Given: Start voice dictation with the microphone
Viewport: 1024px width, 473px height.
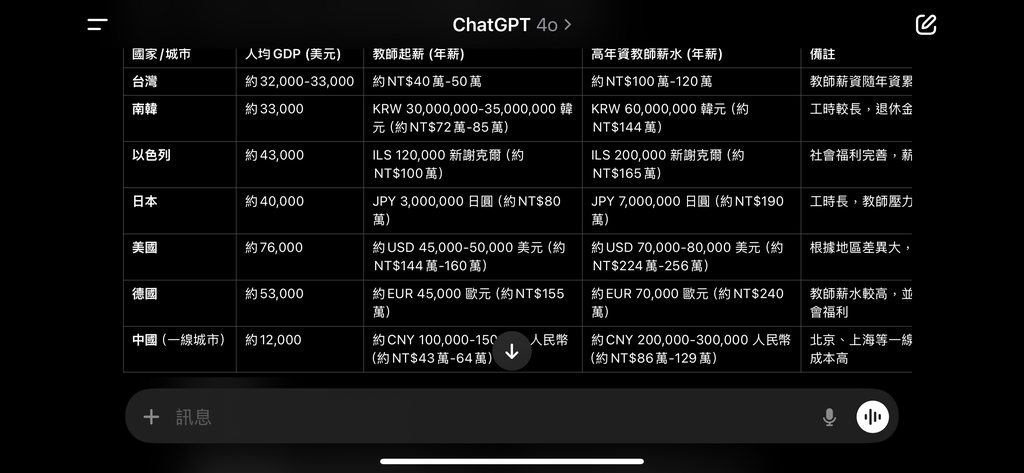Looking at the screenshot, I should (x=829, y=417).
